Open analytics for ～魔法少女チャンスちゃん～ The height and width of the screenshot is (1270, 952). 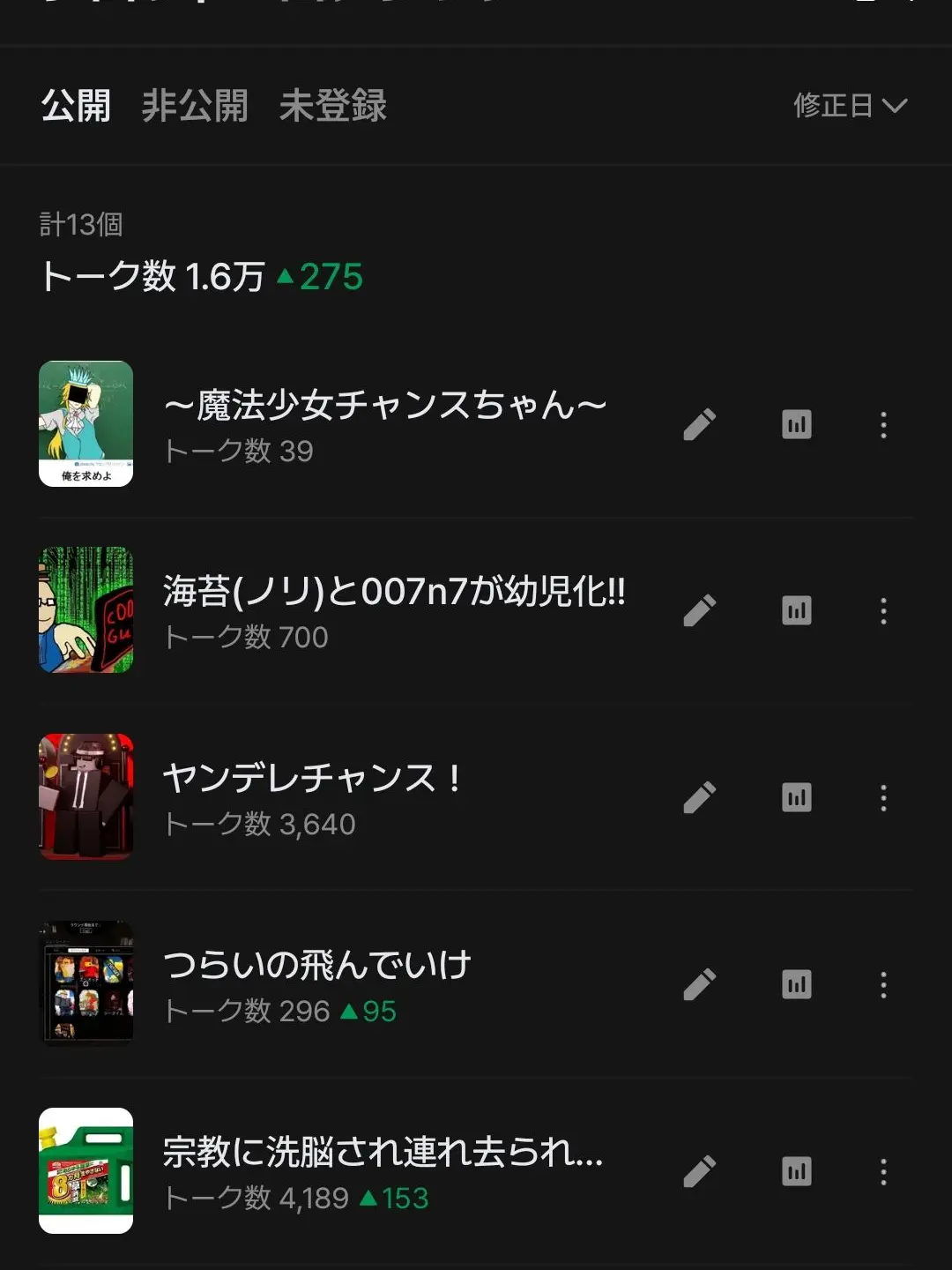tap(796, 424)
